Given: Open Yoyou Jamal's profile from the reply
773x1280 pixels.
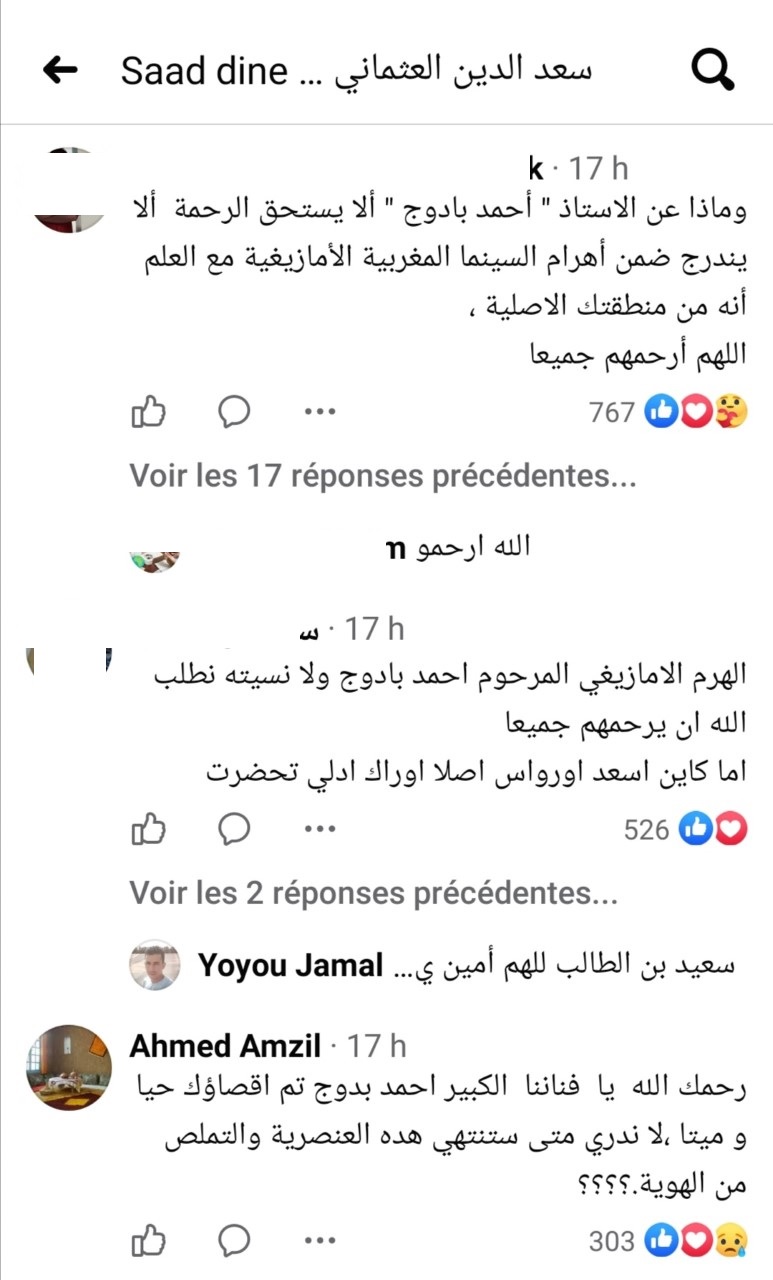Looking at the screenshot, I should 290,966.
